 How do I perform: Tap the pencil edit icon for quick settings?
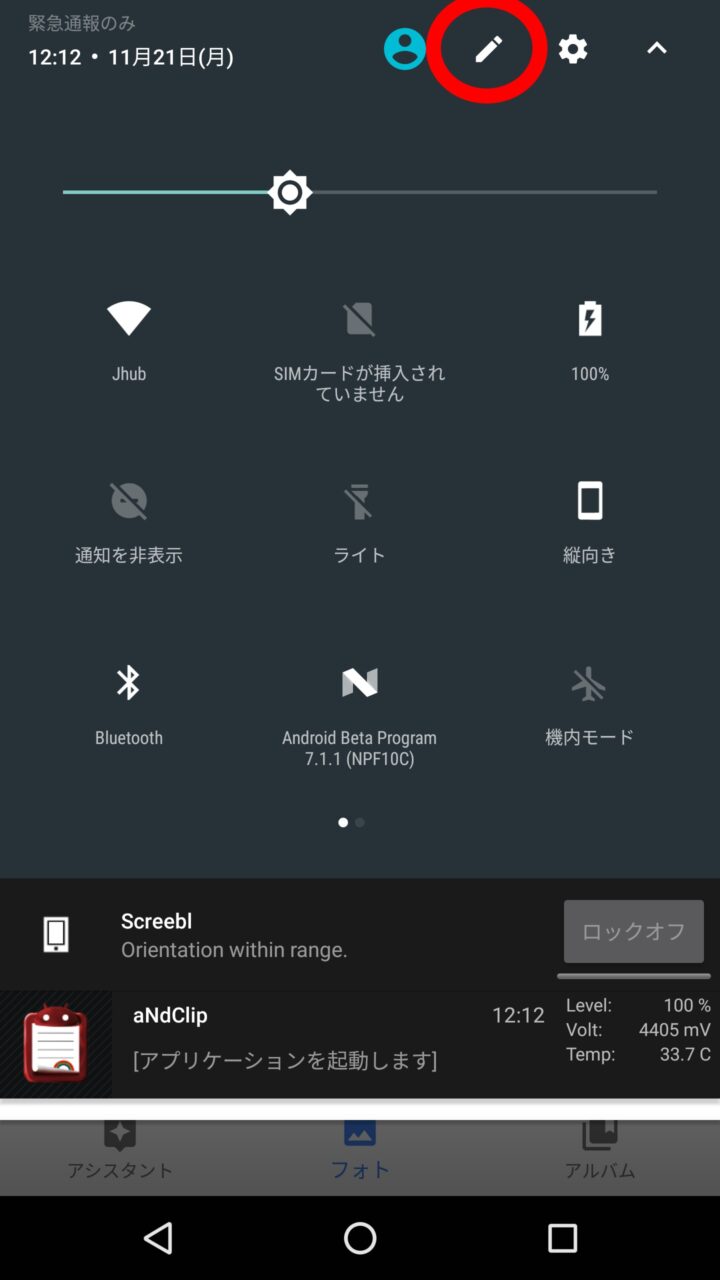click(x=488, y=48)
